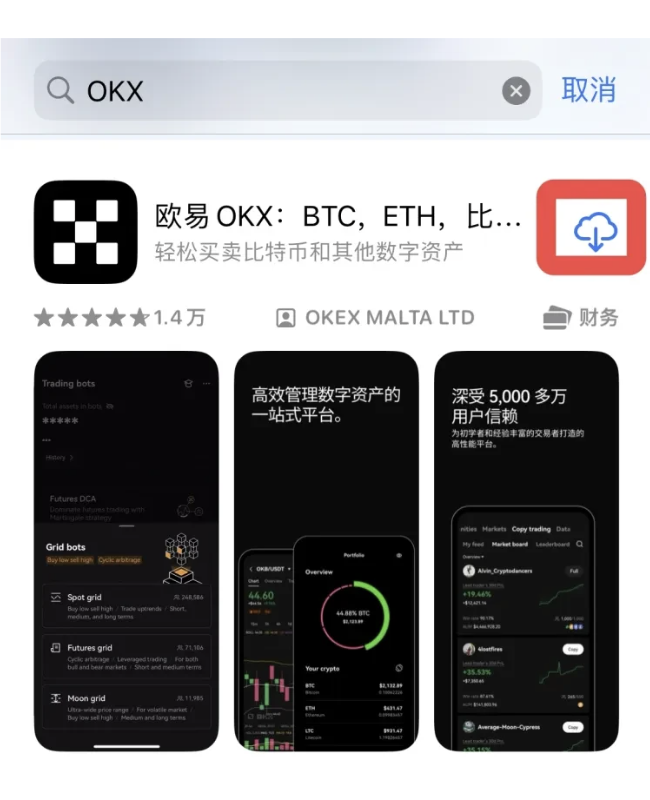View the 高效管理数字资产 screenshot
The height and width of the screenshot is (800, 650).
[x=326, y=550]
